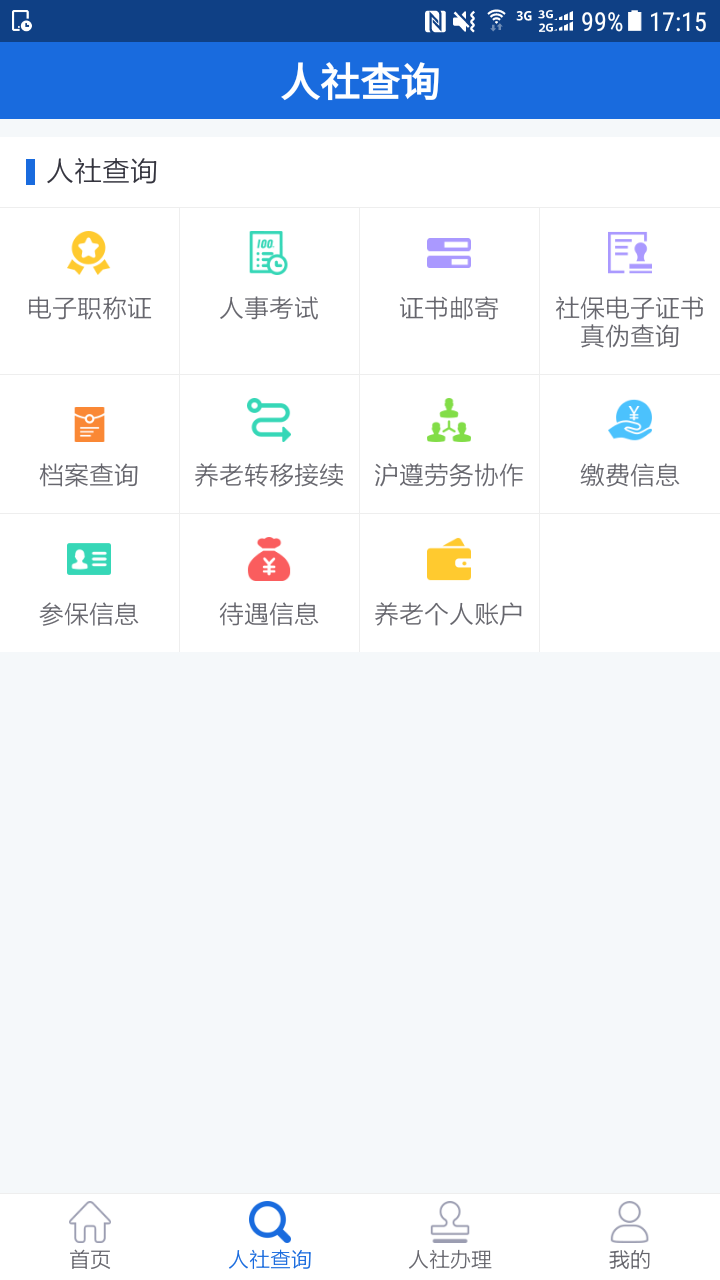Viewport: 720px width, 1280px height.
Task: Open the 缴费信息 payment info icon
Action: tap(629, 440)
